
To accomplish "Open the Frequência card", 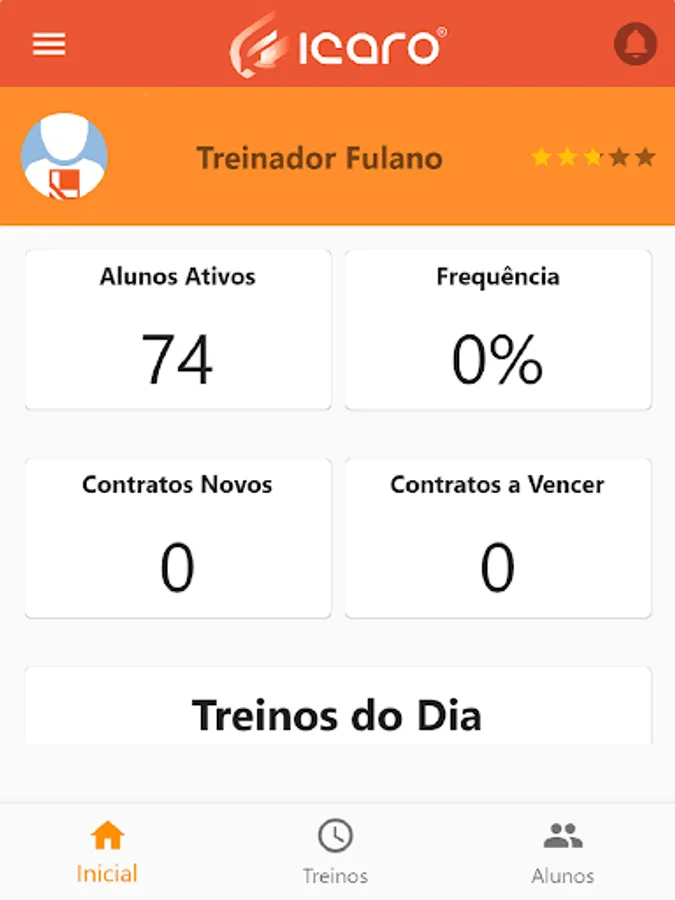I will pyautogui.click(x=498, y=330).
